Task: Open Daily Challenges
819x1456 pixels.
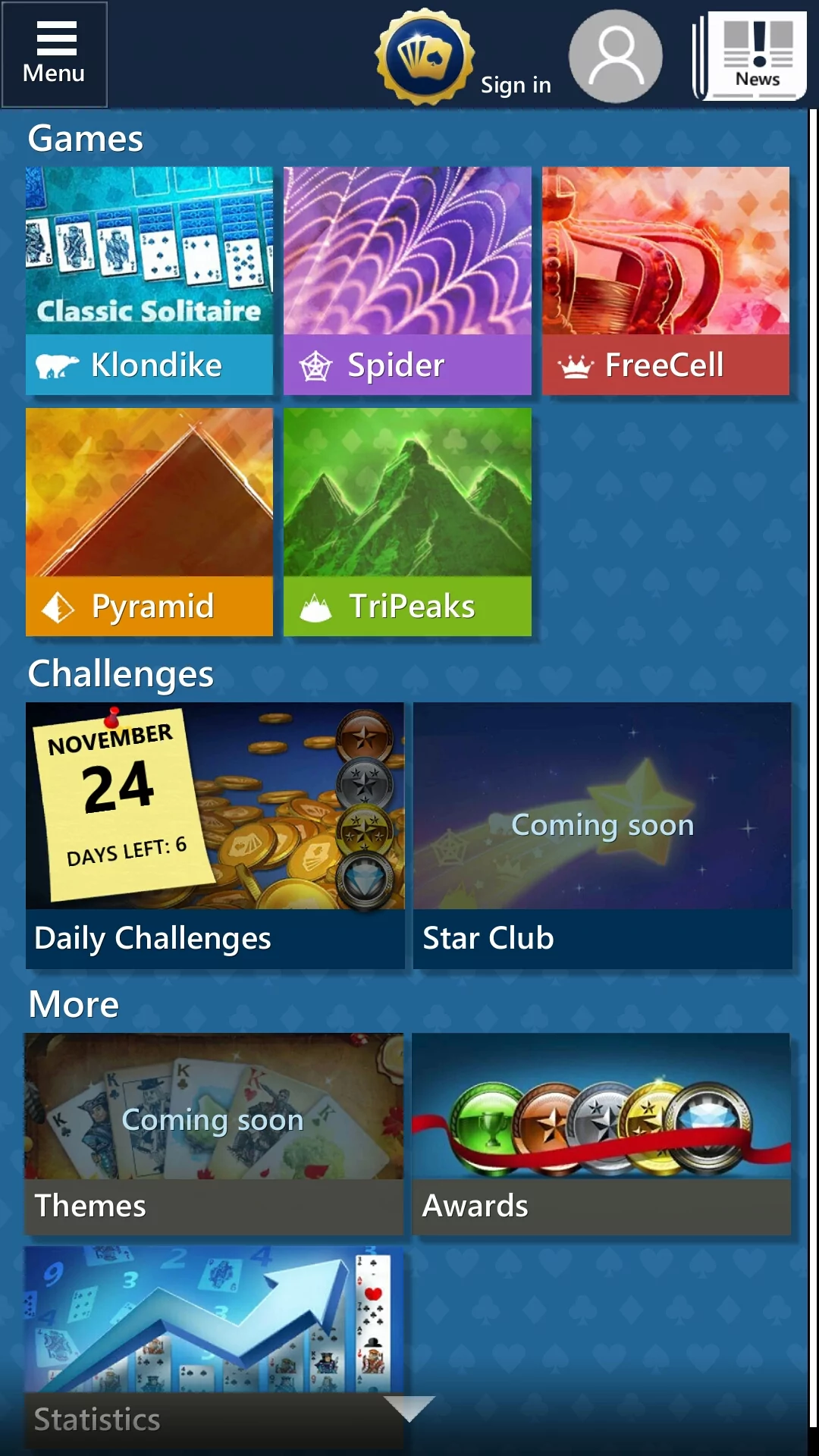Action: pos(215,836)
